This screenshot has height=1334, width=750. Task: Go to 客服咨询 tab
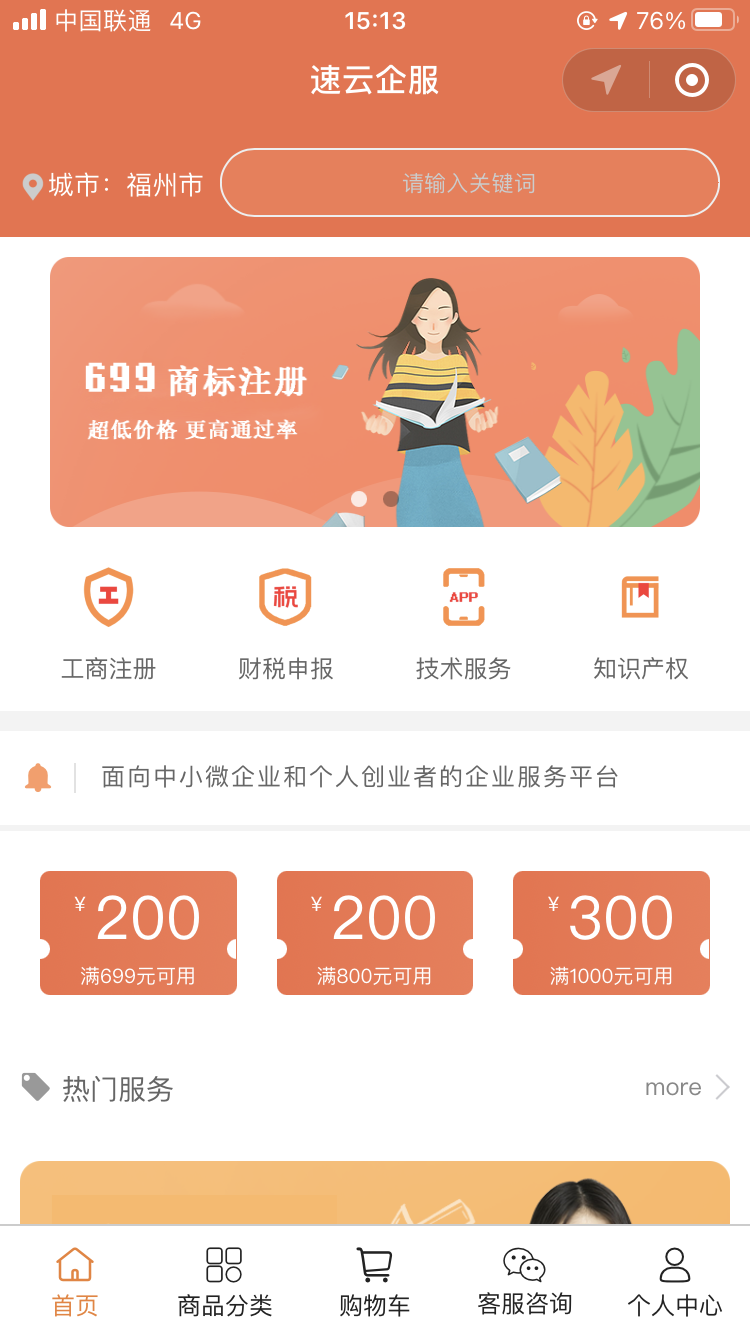click(525, 1282)
